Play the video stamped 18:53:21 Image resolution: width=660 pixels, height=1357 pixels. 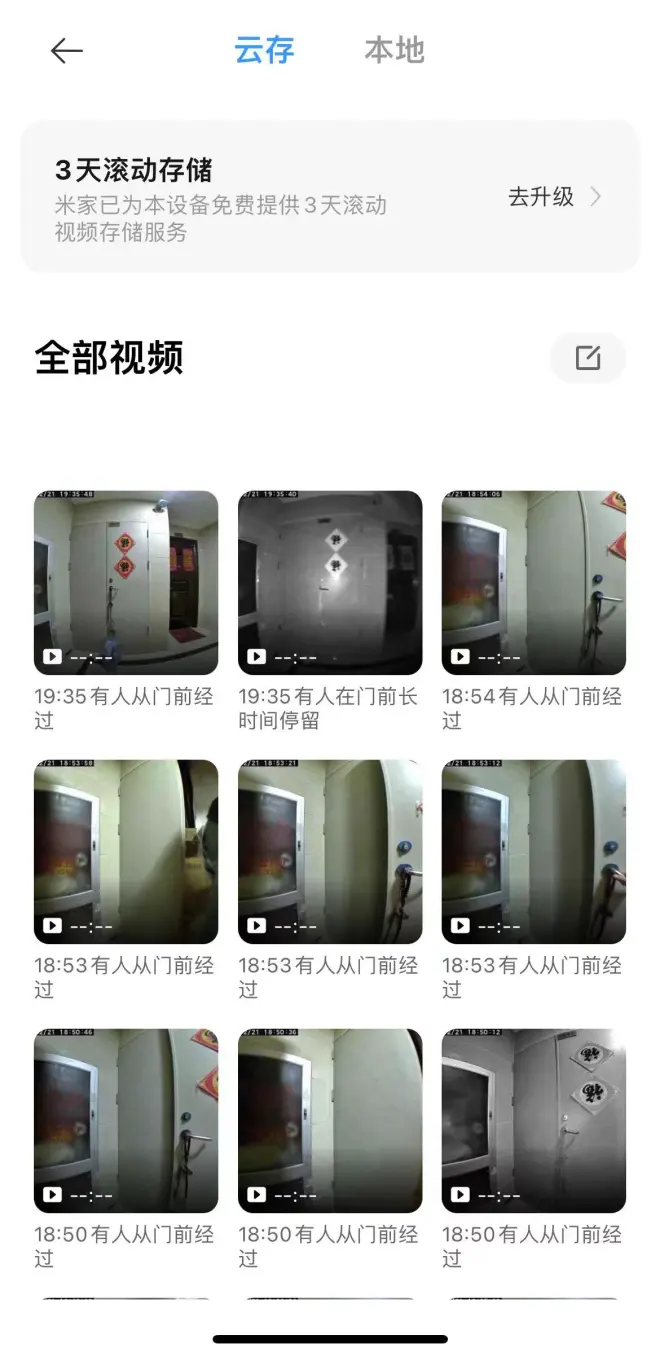[330, 851]
